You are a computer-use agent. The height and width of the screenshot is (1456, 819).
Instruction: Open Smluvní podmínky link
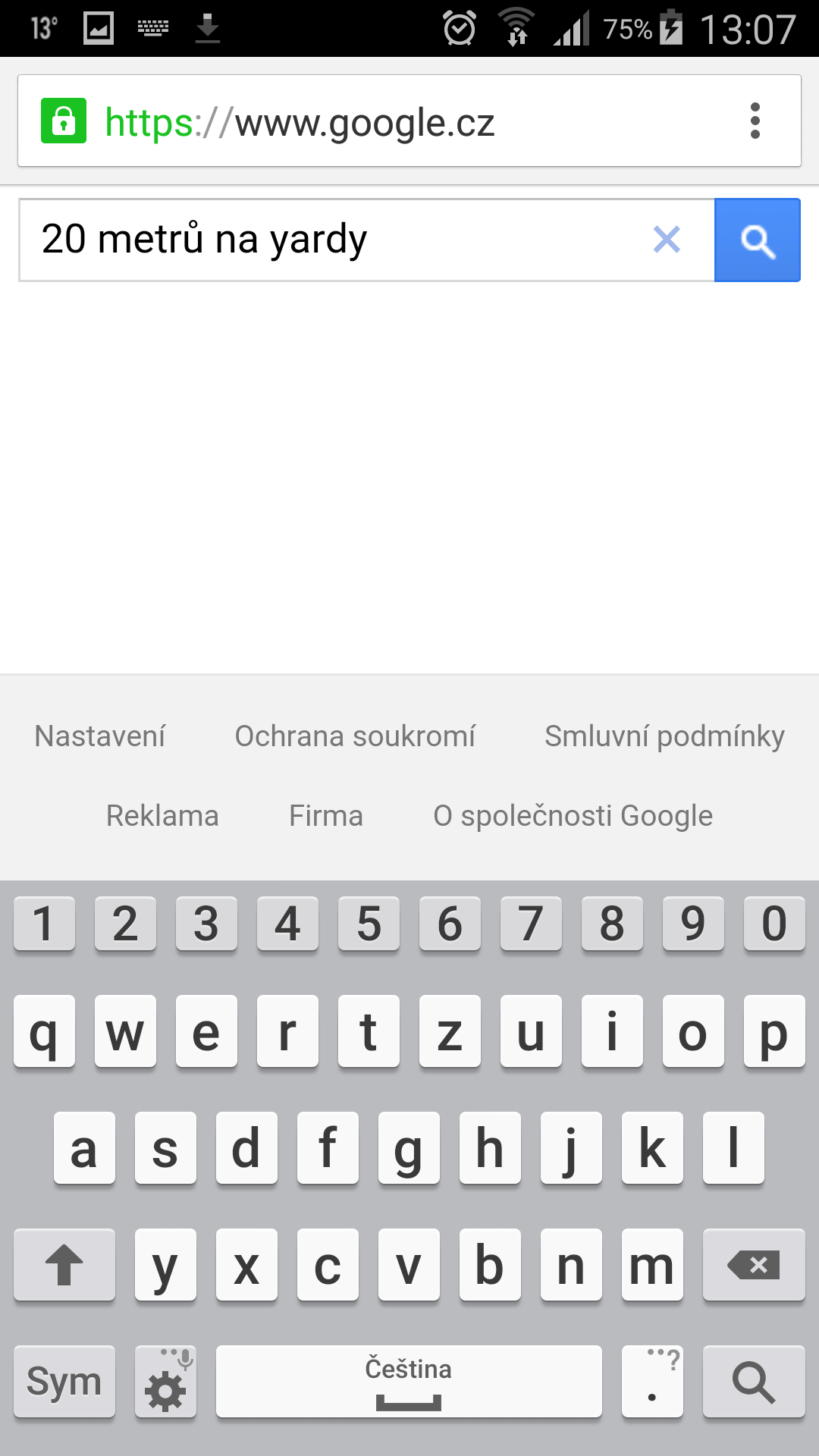[664, 736]
